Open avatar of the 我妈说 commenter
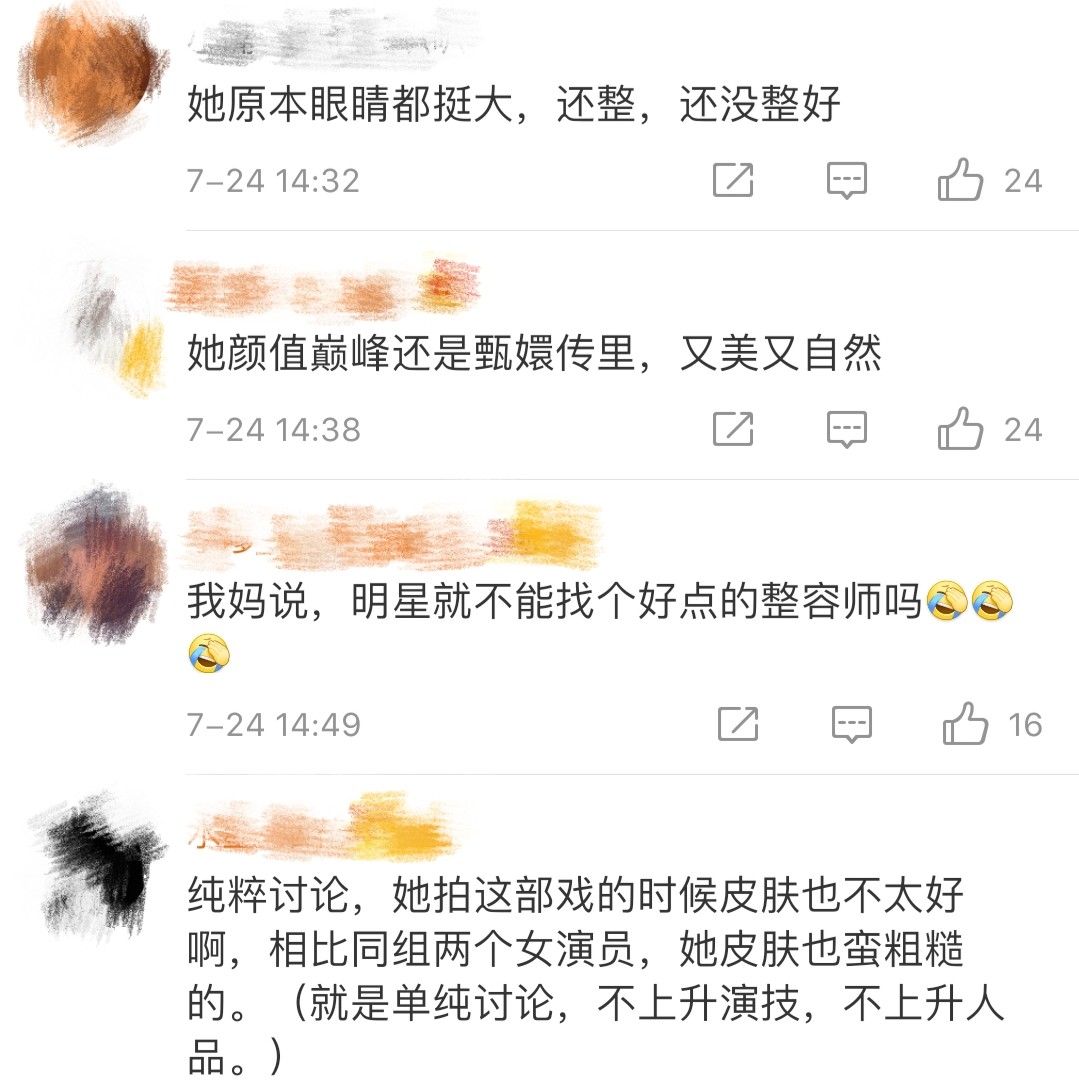Viewport: 1079px width, 1091px height. coord(97,565)
